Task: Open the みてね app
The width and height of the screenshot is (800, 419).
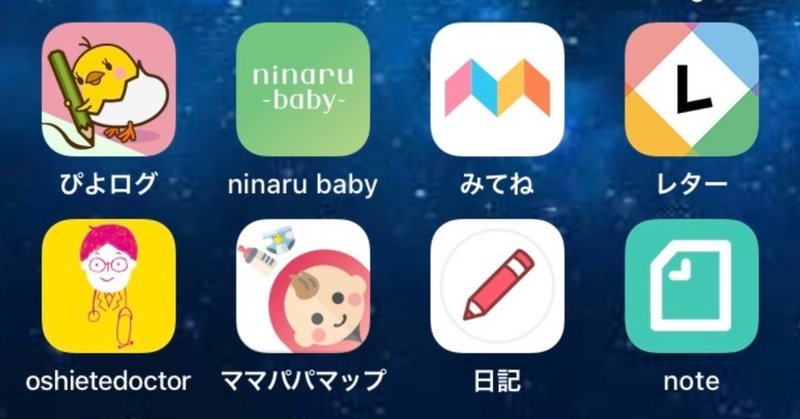Action: [497, 88]
